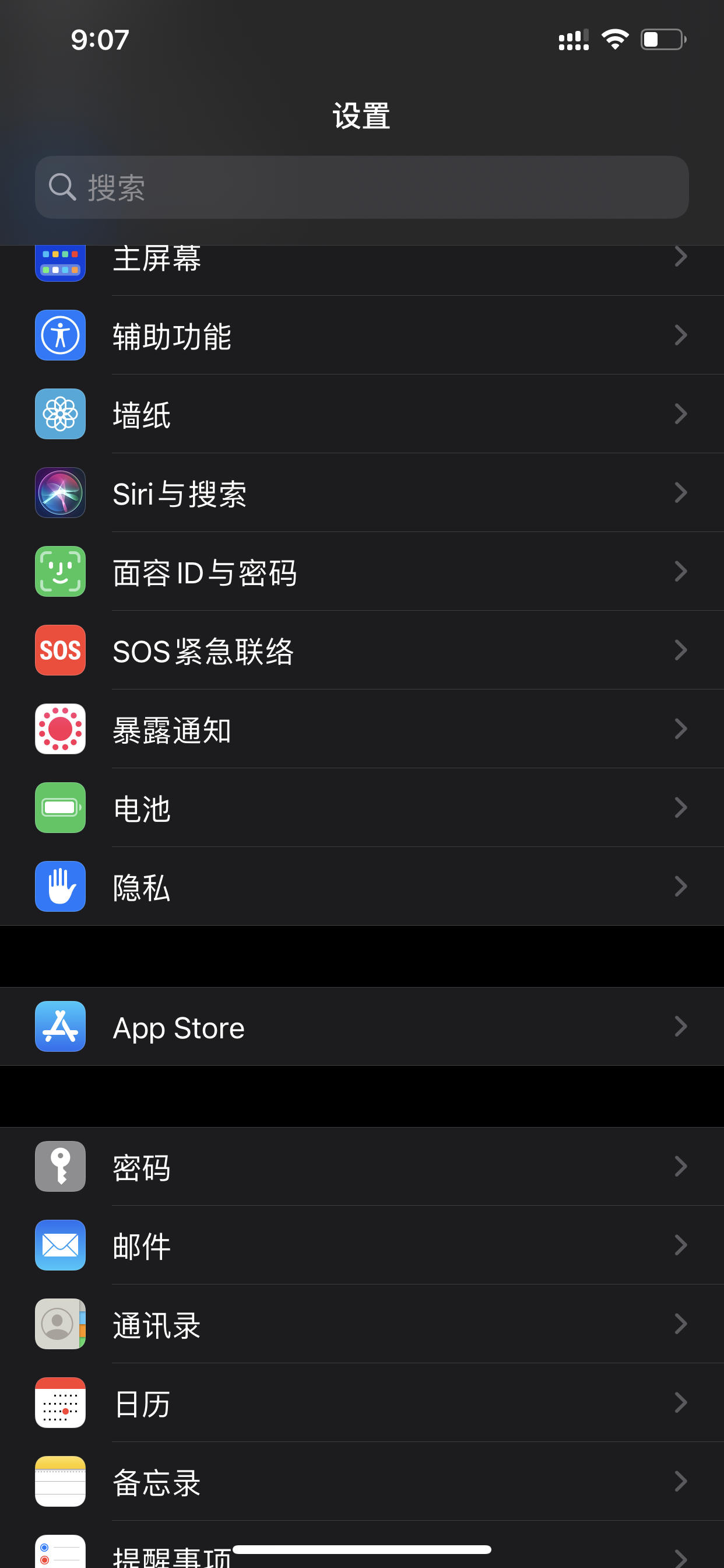Open App Store settings
This screenshot has width=724, height=1568.
361,1027
